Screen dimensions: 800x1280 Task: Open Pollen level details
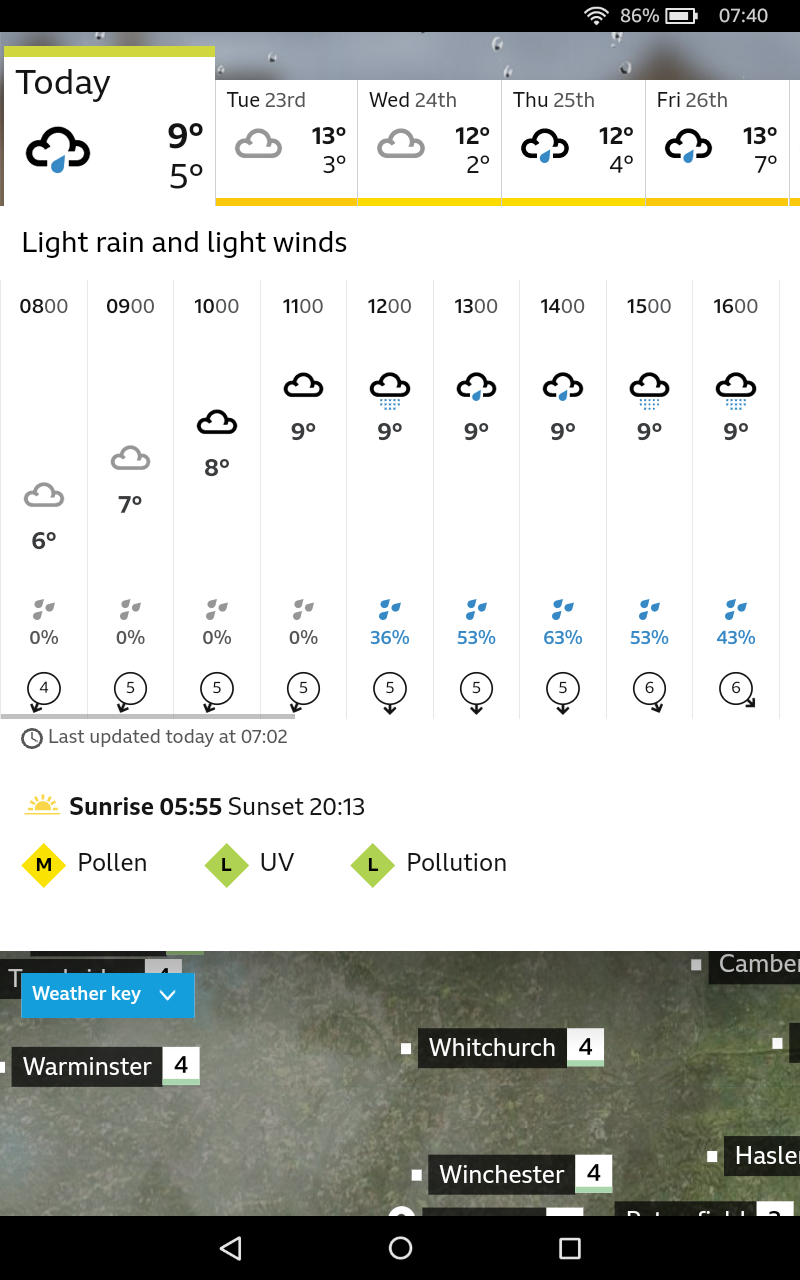(86, 864)
